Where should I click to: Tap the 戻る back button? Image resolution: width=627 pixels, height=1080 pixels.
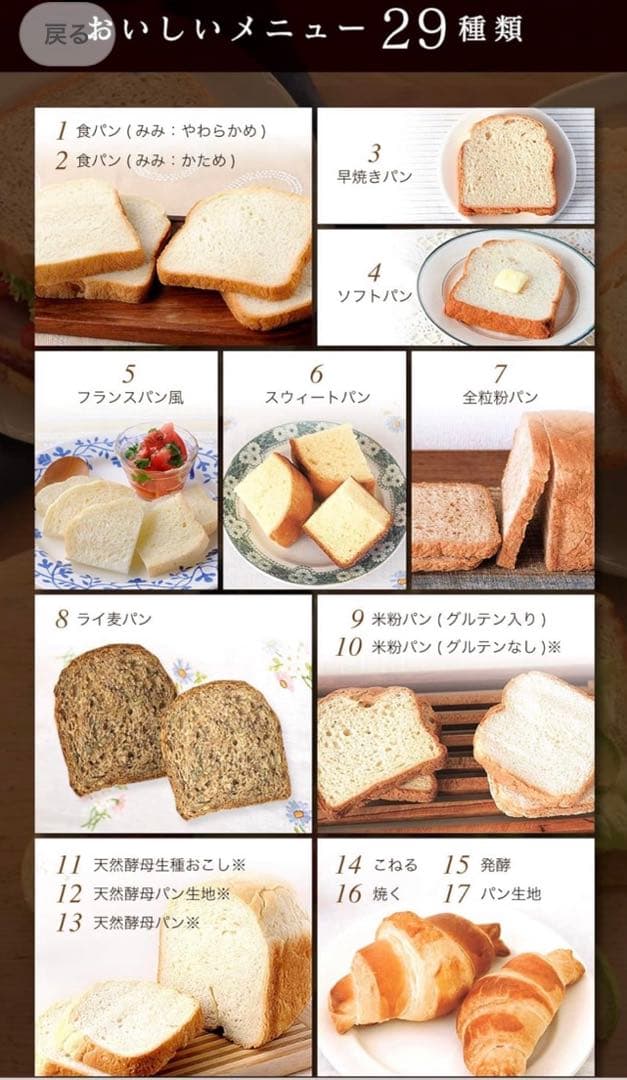(x=66, y=33)
